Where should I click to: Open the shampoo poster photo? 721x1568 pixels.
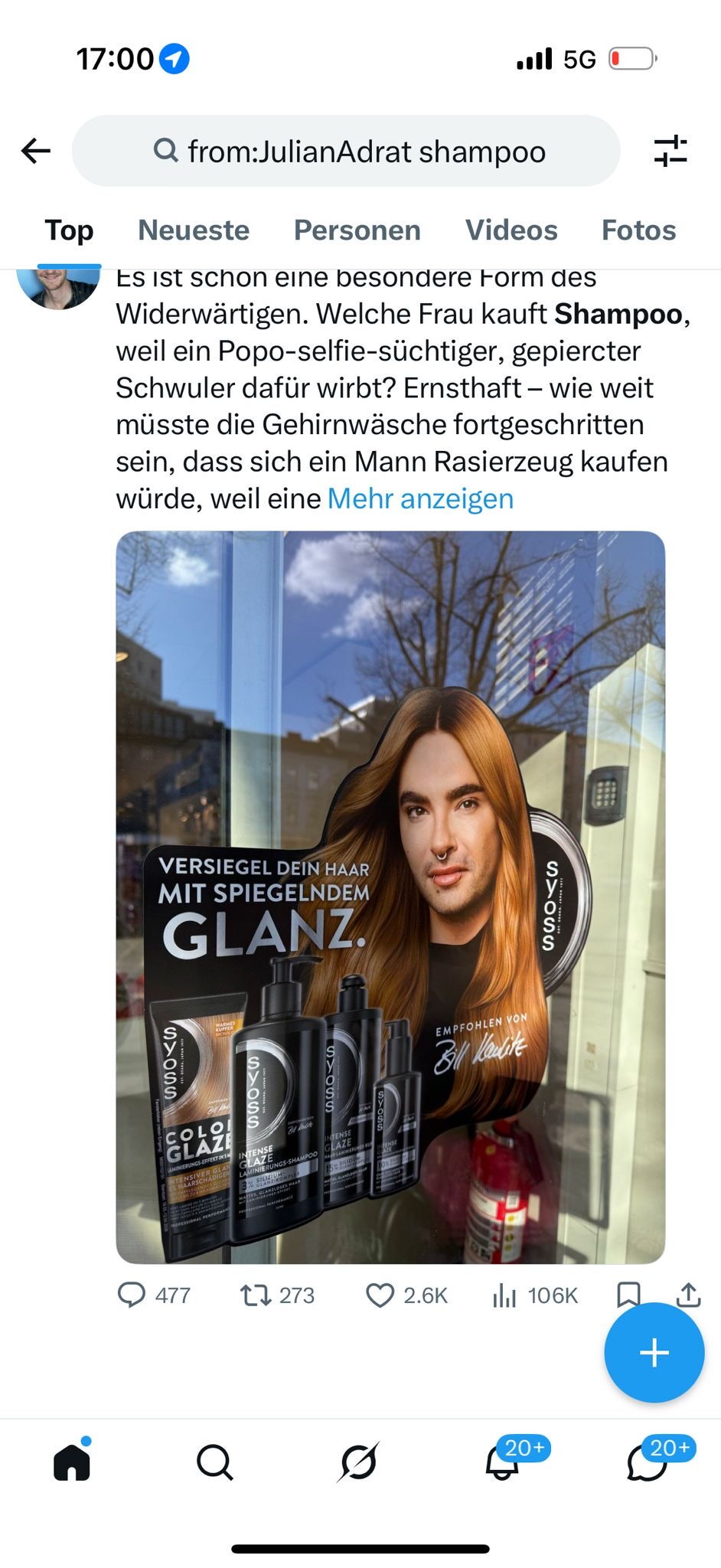(390, 897)
